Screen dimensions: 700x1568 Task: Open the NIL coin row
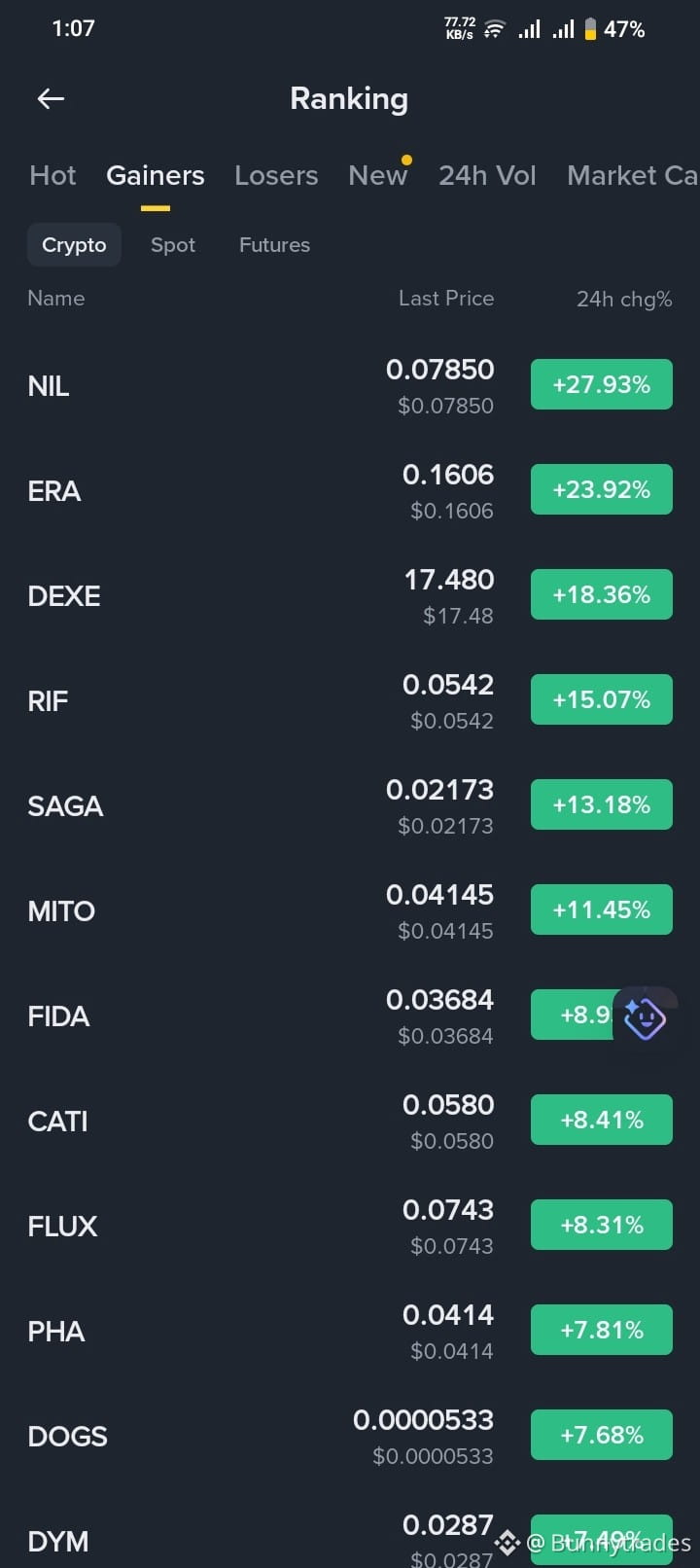tap(350, 386)
